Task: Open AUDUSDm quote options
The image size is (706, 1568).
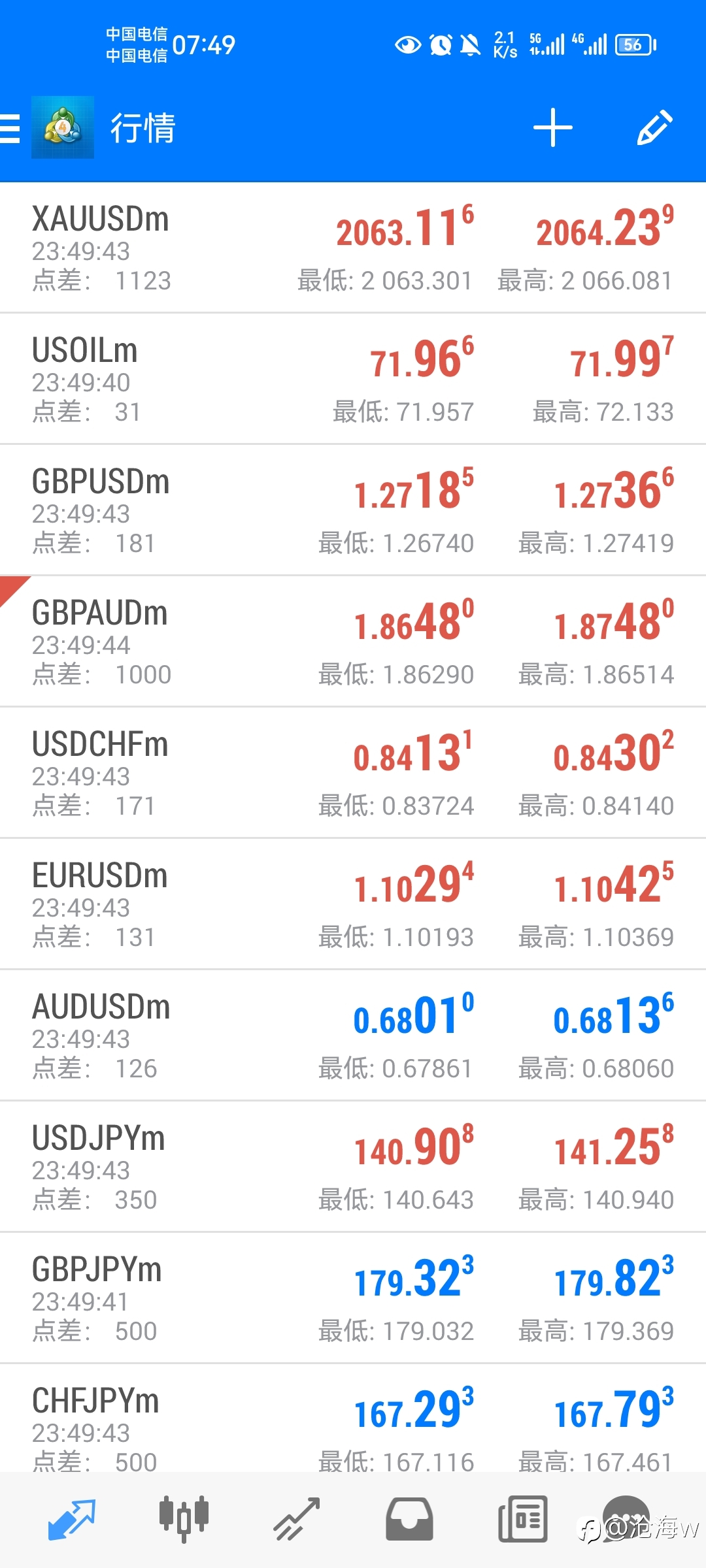Action: tap(353, 1036)
